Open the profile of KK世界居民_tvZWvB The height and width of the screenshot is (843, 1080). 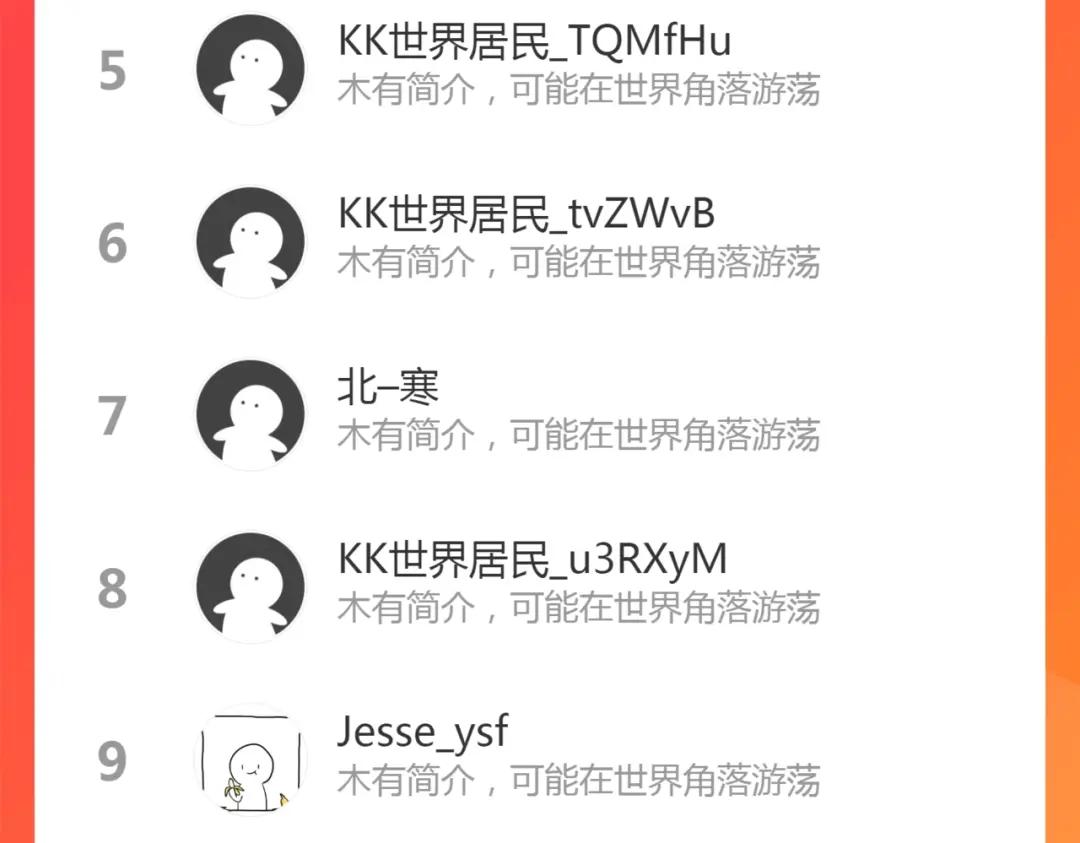526,215
